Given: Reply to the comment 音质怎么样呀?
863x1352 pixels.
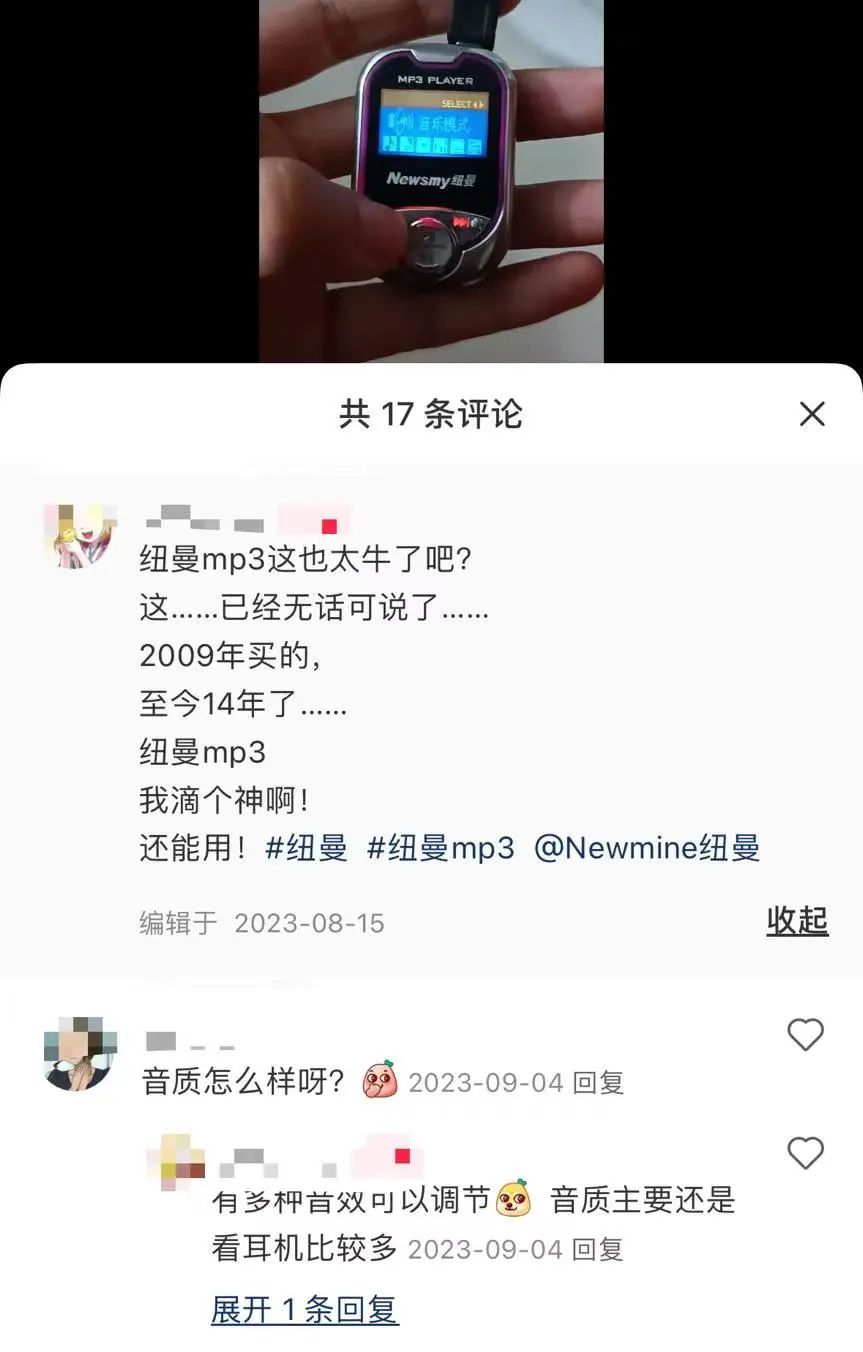Looking at the screenshot, I should click(x=600, y=1083).
